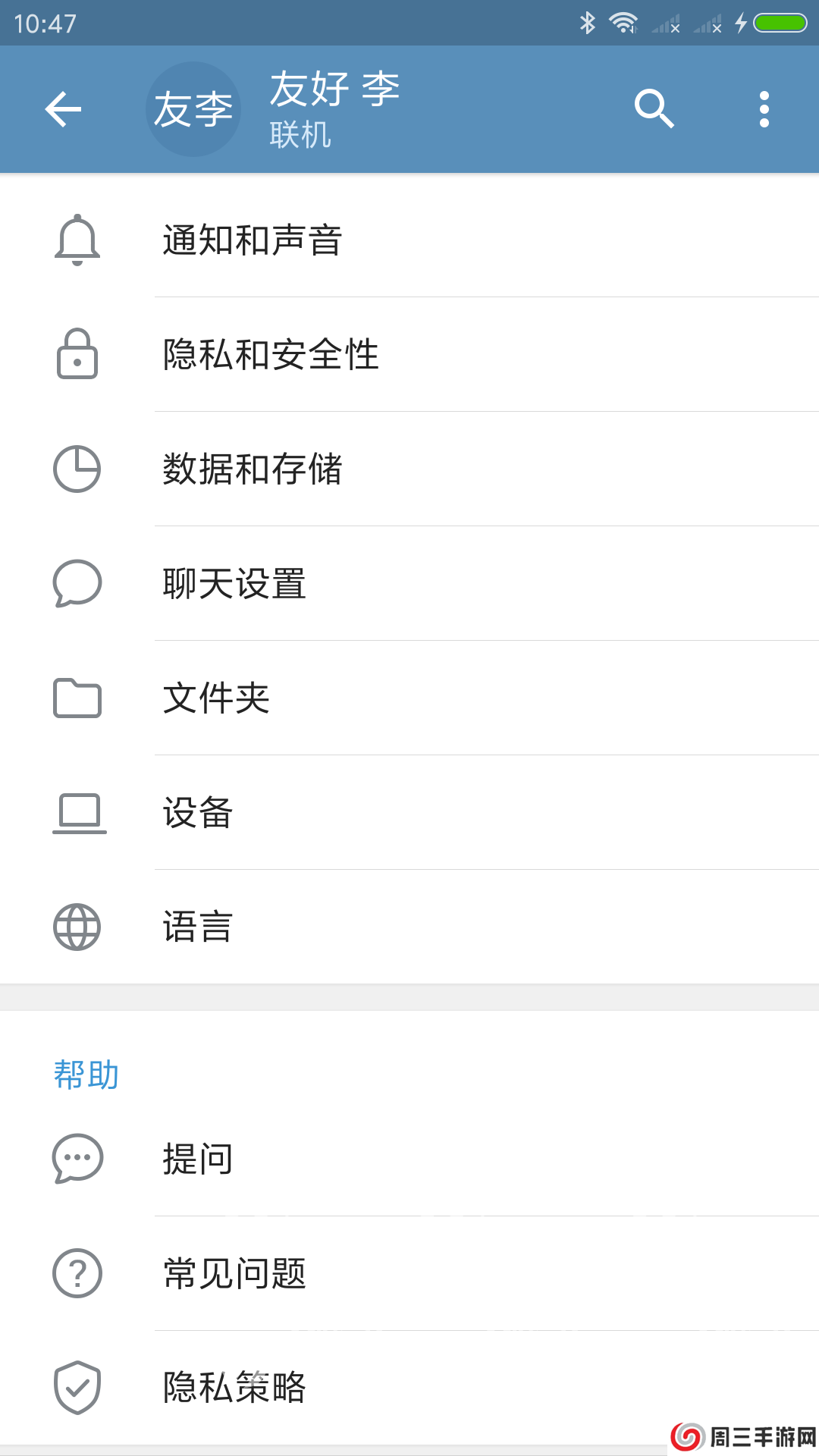Select the laptop icon beside 设备
Image resolution: width=819 pixels, height=1456 pixels.
(77, 812)
